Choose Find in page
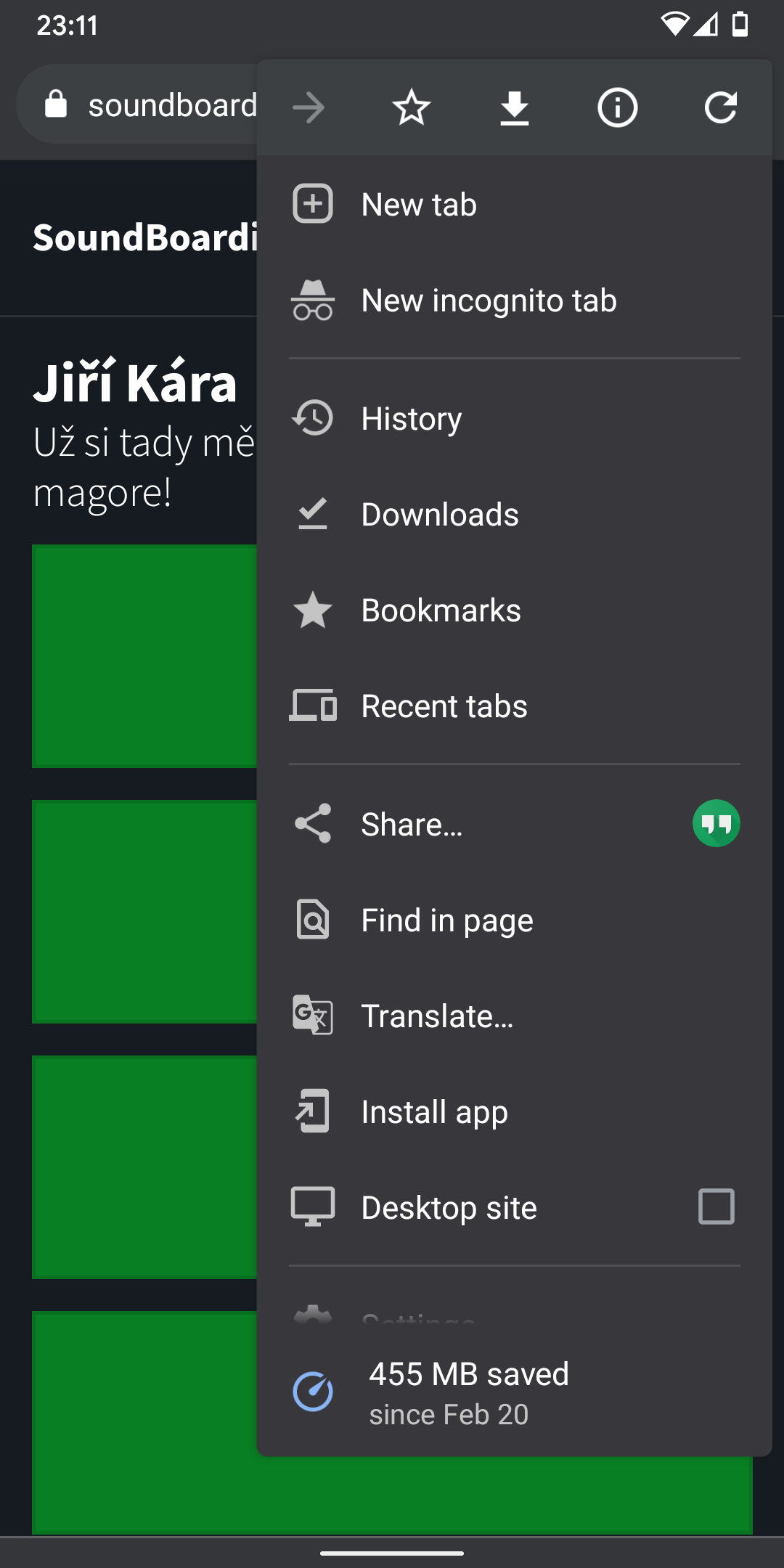Viewport: 784px width, 1568px height. click(447, 920)
